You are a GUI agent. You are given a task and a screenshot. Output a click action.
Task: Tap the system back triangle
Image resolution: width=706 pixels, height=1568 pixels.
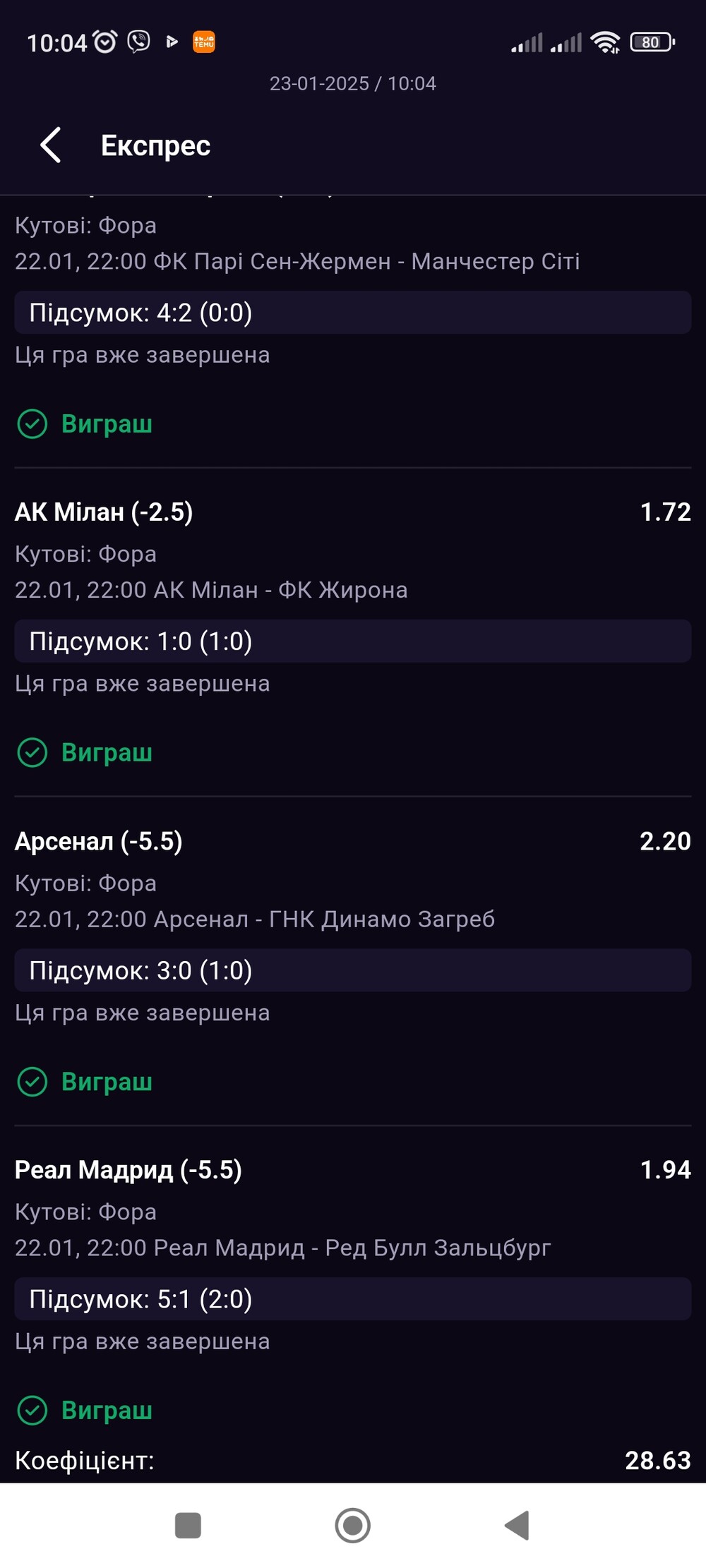coord(517,1525)
